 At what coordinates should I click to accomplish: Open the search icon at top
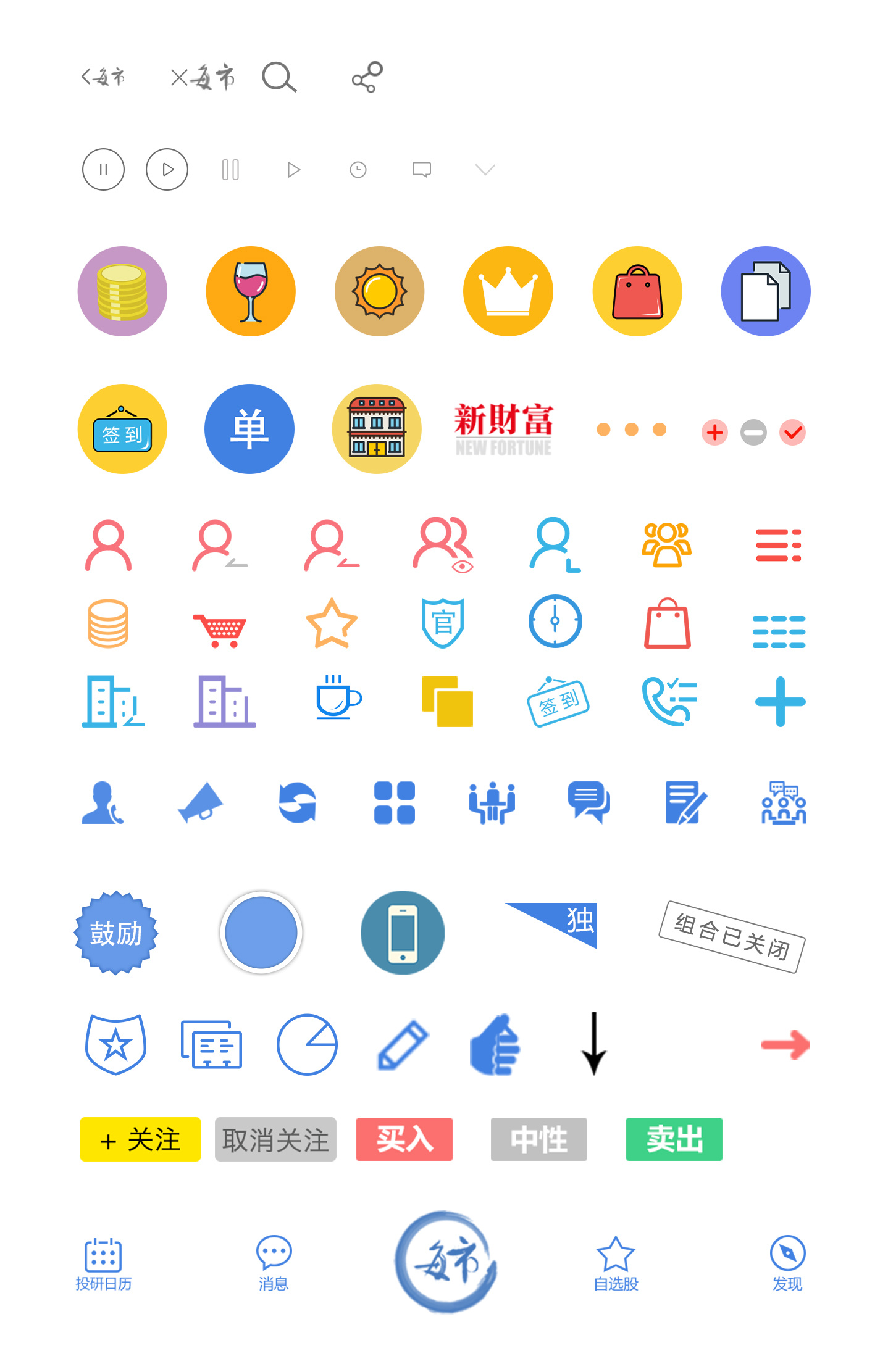(x=279, y=77)
